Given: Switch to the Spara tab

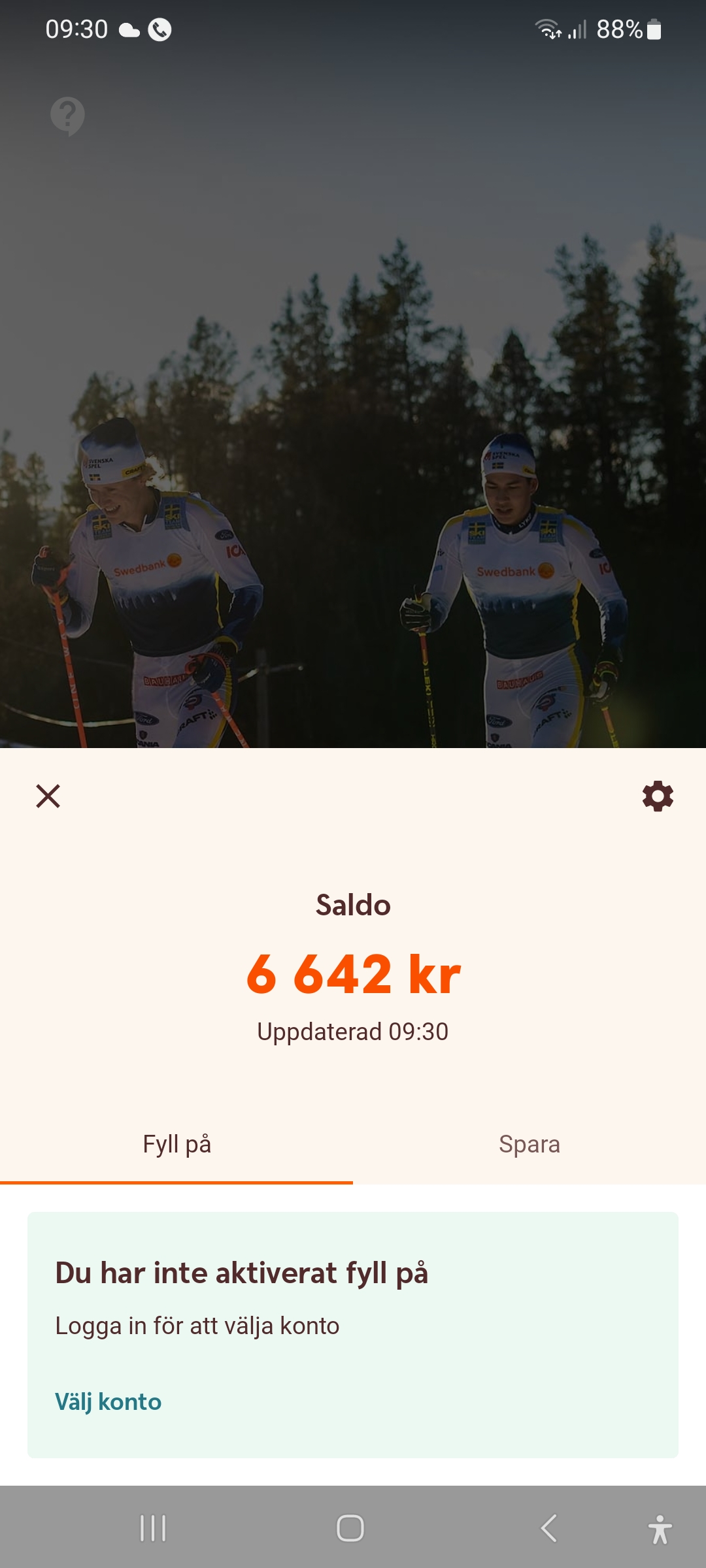Looking at the screenshot, I should pos(529,1145).
